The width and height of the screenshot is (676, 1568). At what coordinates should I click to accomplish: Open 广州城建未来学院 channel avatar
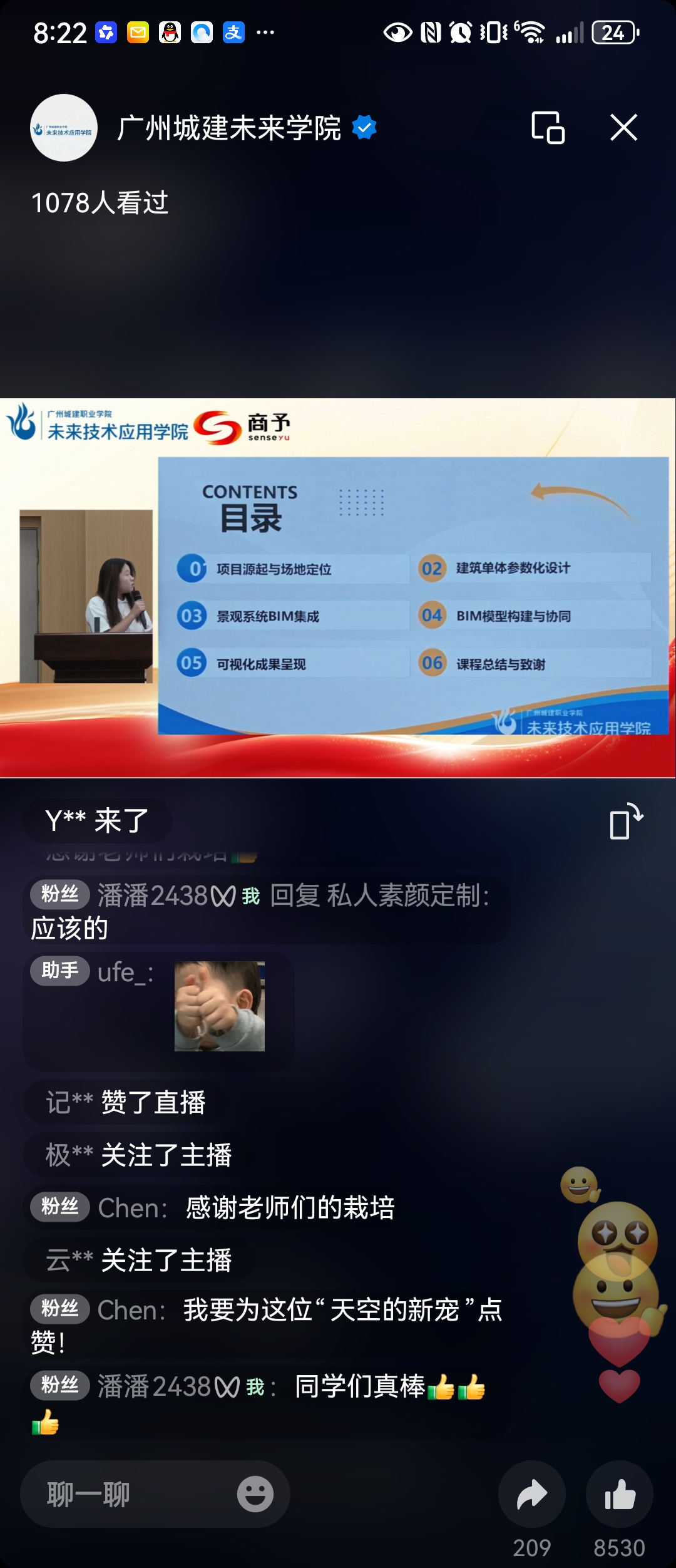coord(64,128)
